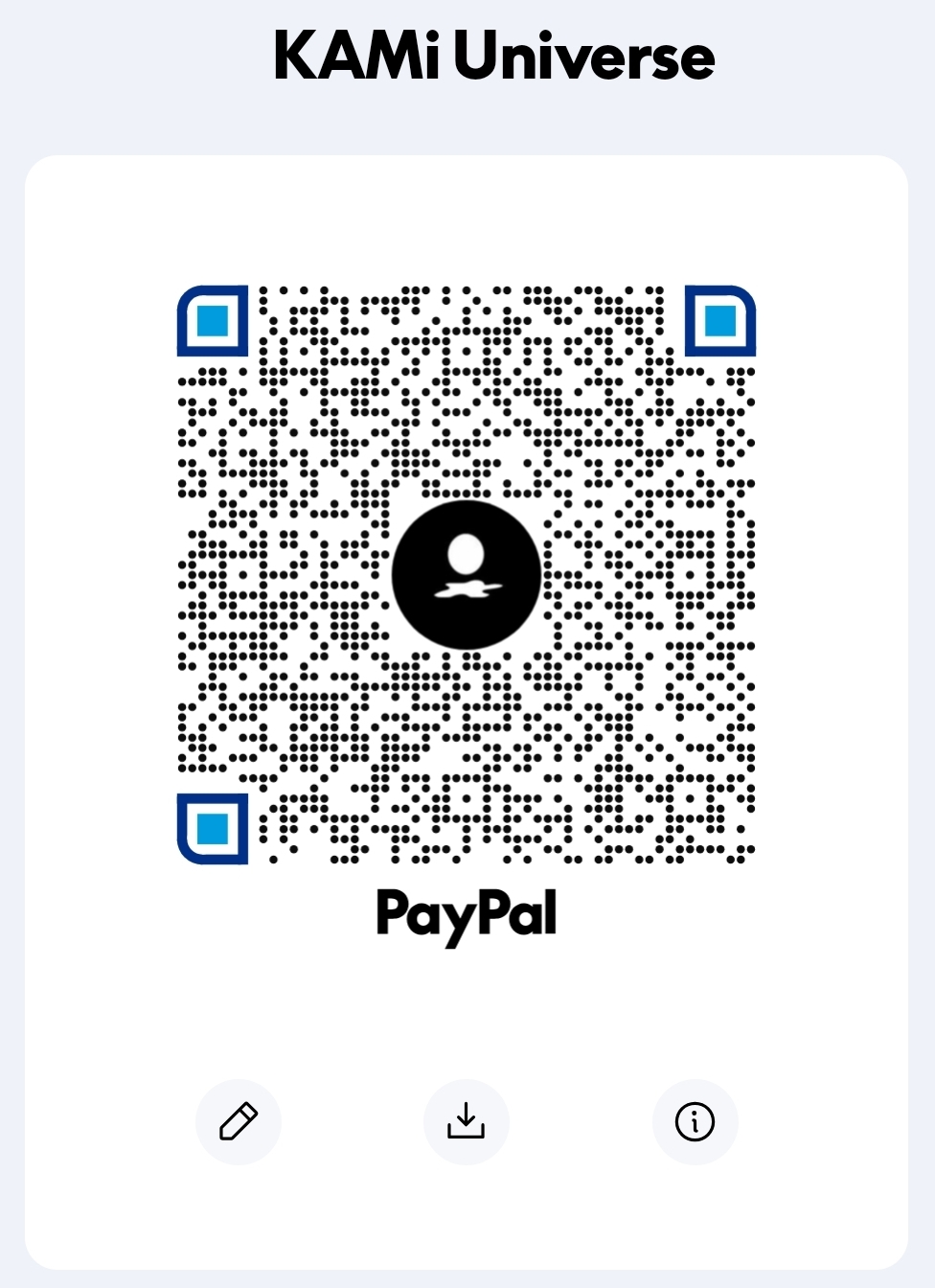Download the PayPal QR code
This screenshot has height=1288, width=935.
466,1121
